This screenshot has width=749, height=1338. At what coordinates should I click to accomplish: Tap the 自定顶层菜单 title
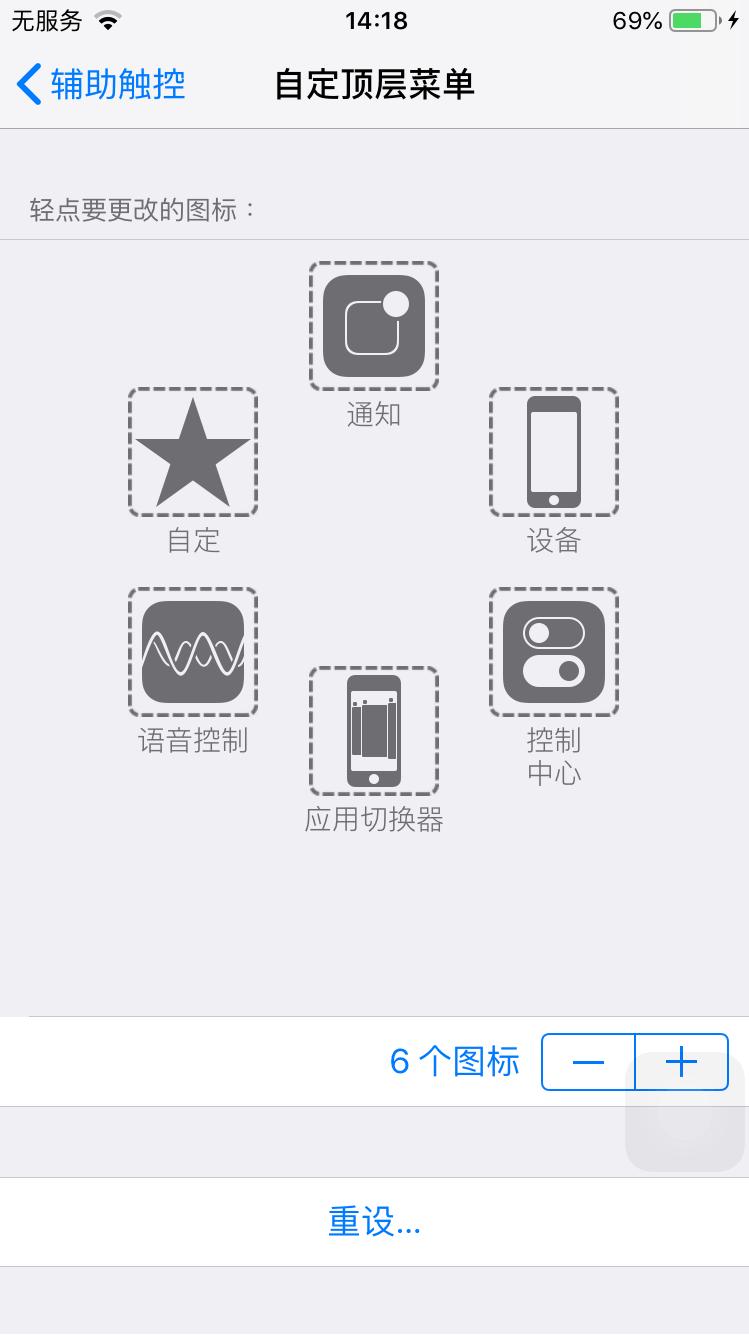click(374, 87)
